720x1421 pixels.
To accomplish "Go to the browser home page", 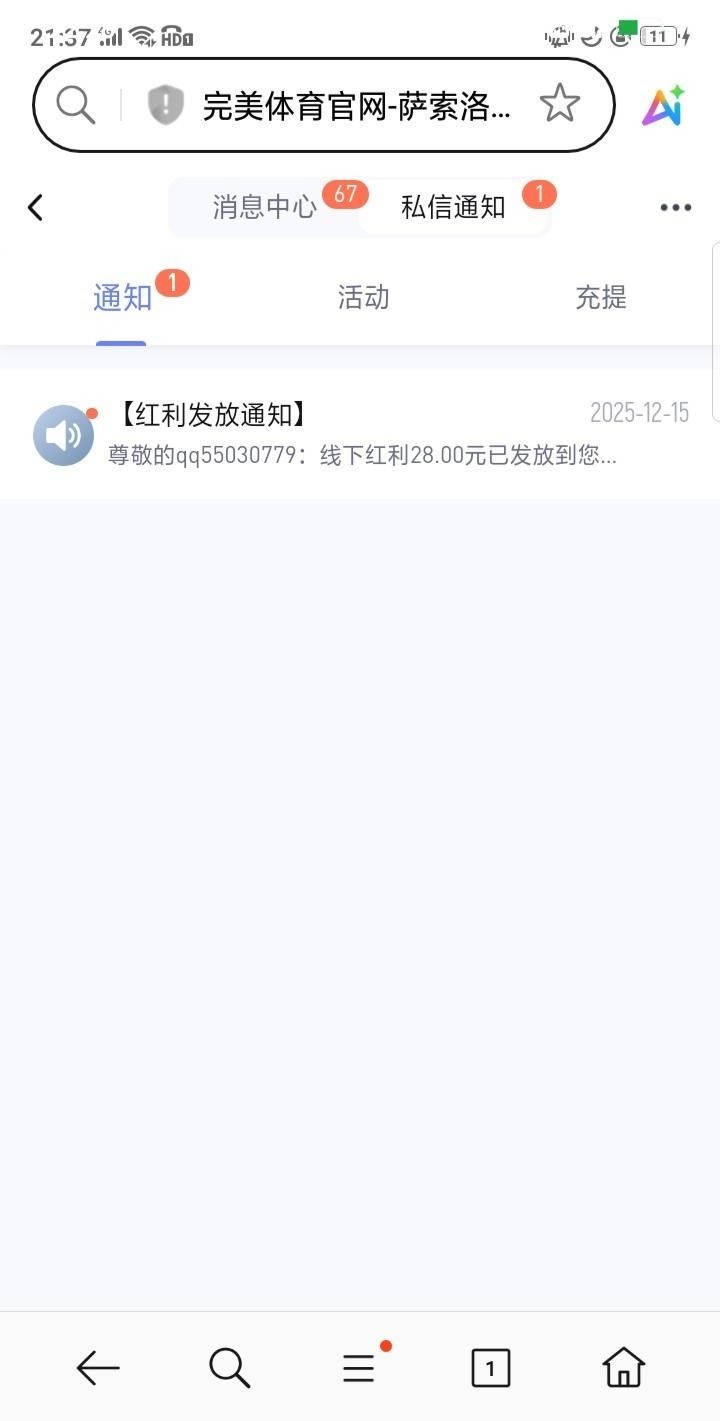I will [x=622, y=1367].
